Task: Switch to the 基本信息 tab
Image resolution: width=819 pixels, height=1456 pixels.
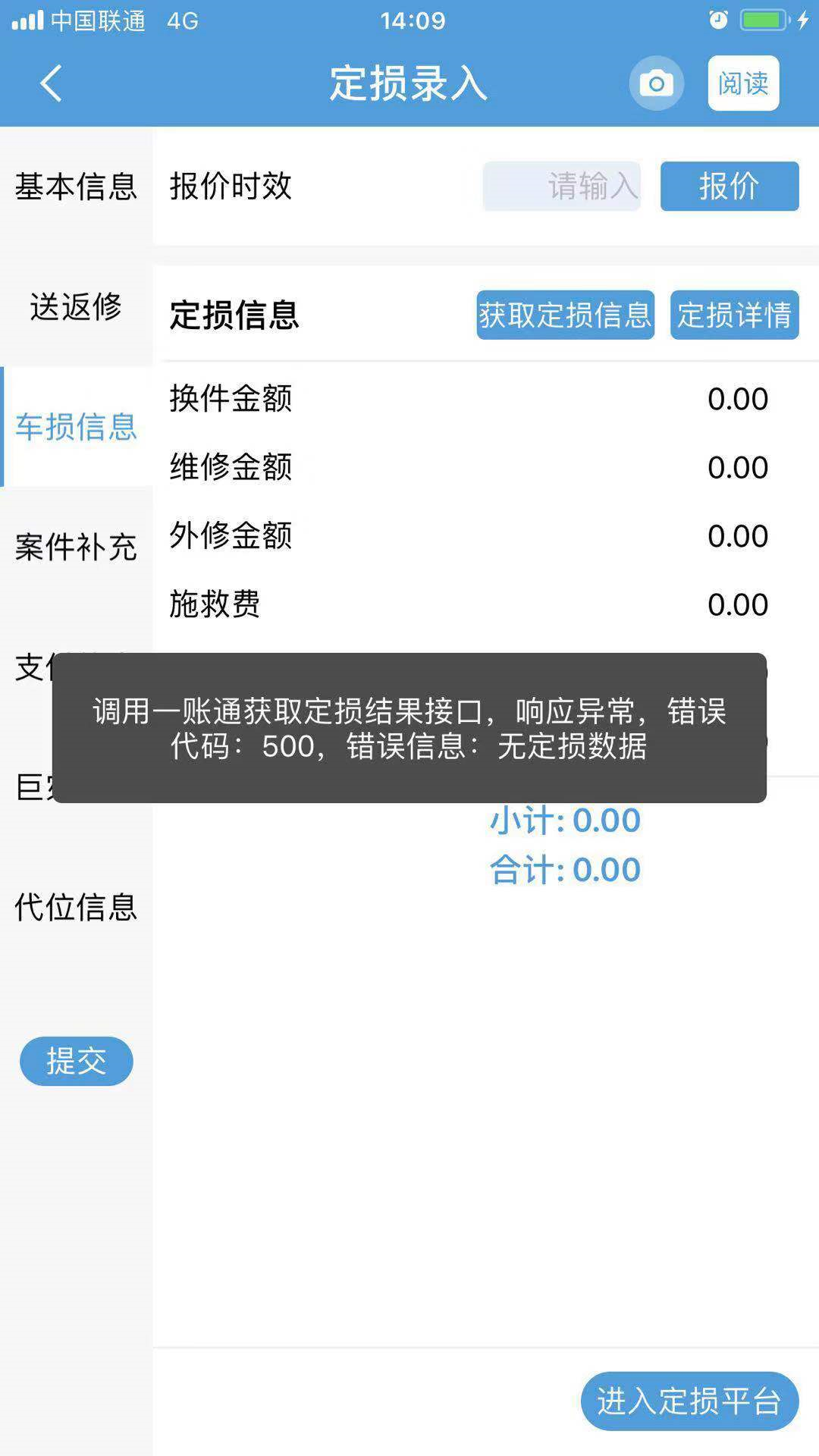Action: tap(76, 187)
